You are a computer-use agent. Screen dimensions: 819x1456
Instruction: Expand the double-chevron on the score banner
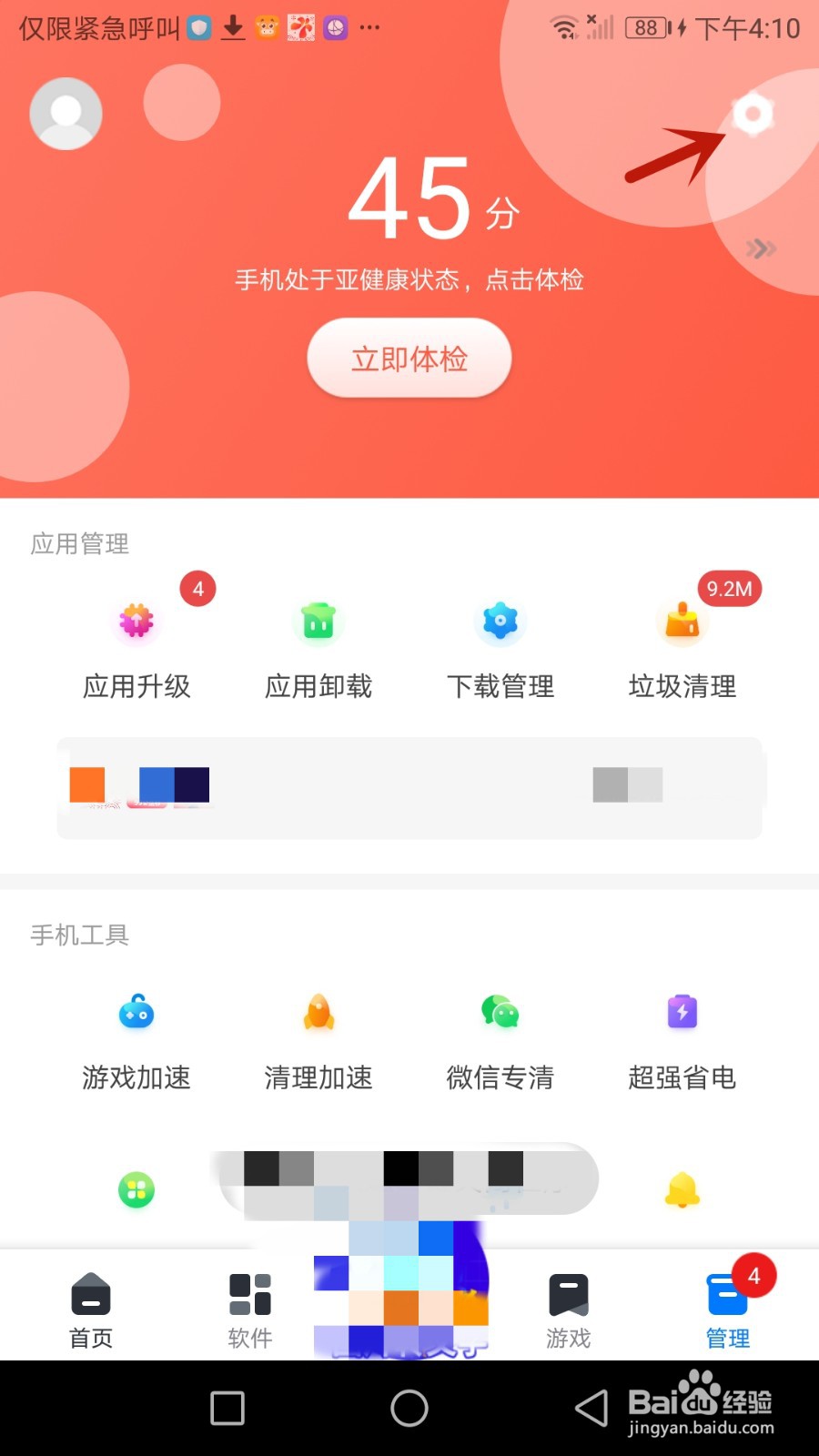pyautogui.click(x=760, y=248)
